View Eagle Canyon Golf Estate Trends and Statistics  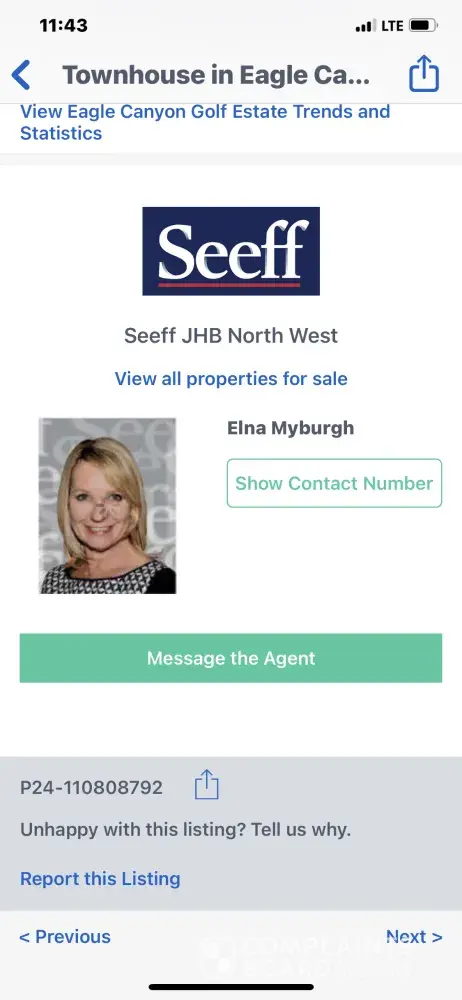(x=205, y=122)
